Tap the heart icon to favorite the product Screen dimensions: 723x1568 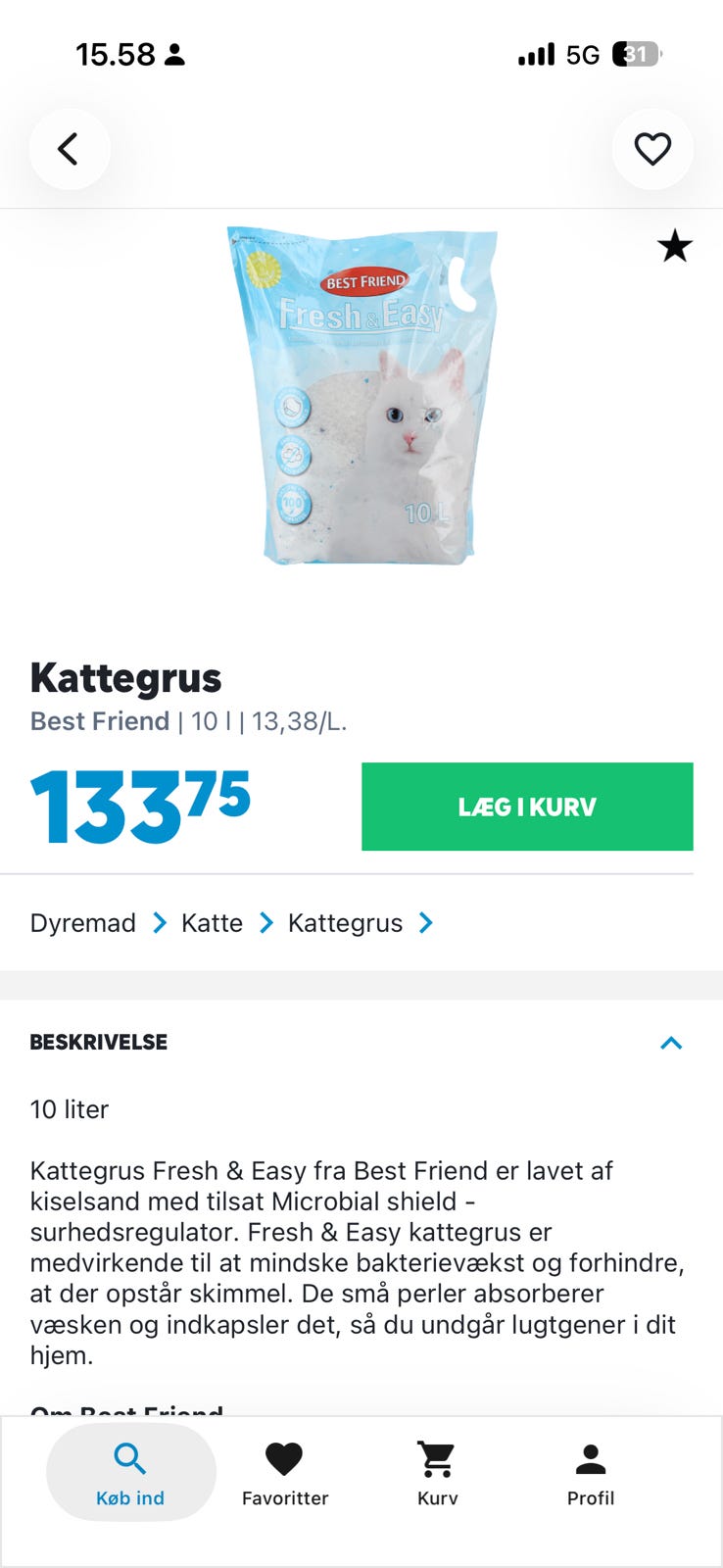652,149
